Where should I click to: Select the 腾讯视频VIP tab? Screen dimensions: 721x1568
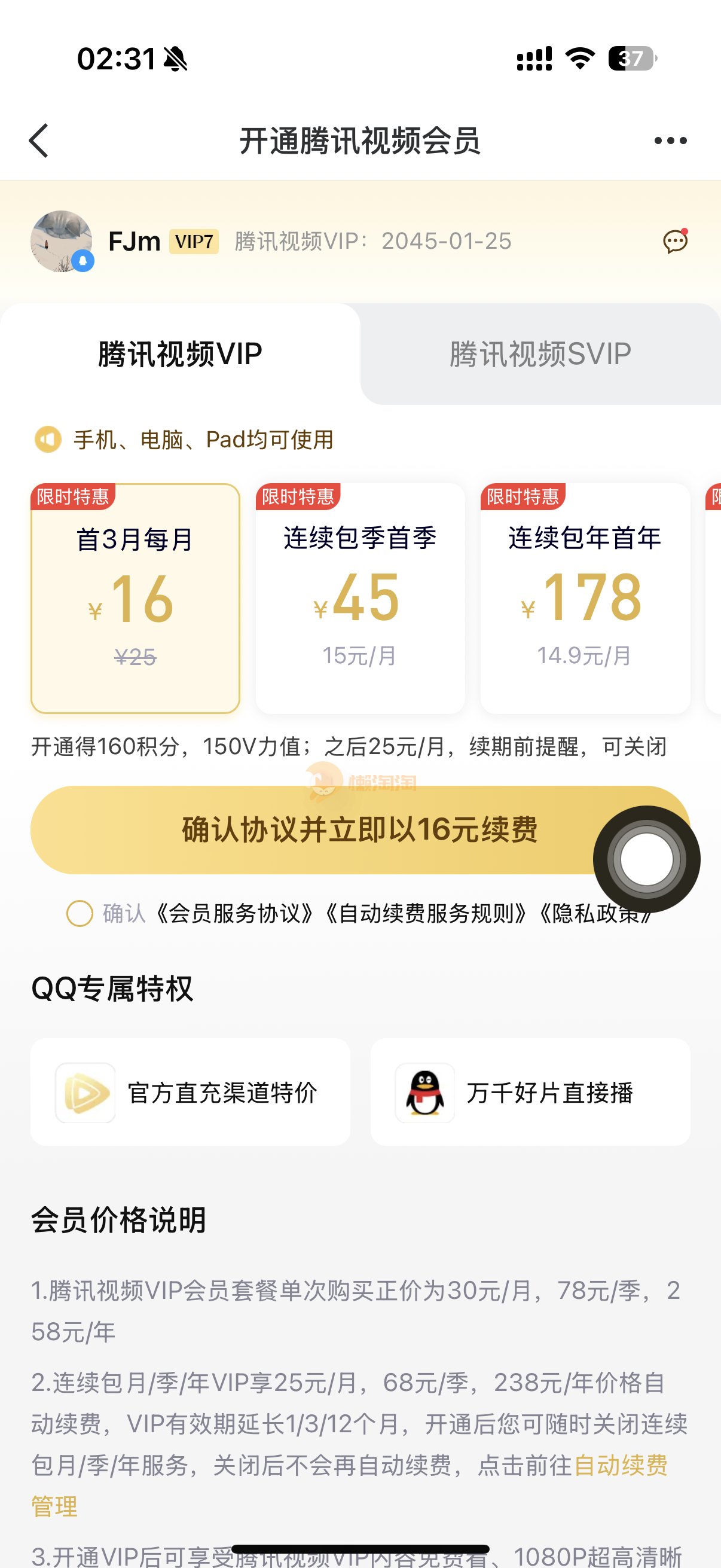click(x=180, y=353)
